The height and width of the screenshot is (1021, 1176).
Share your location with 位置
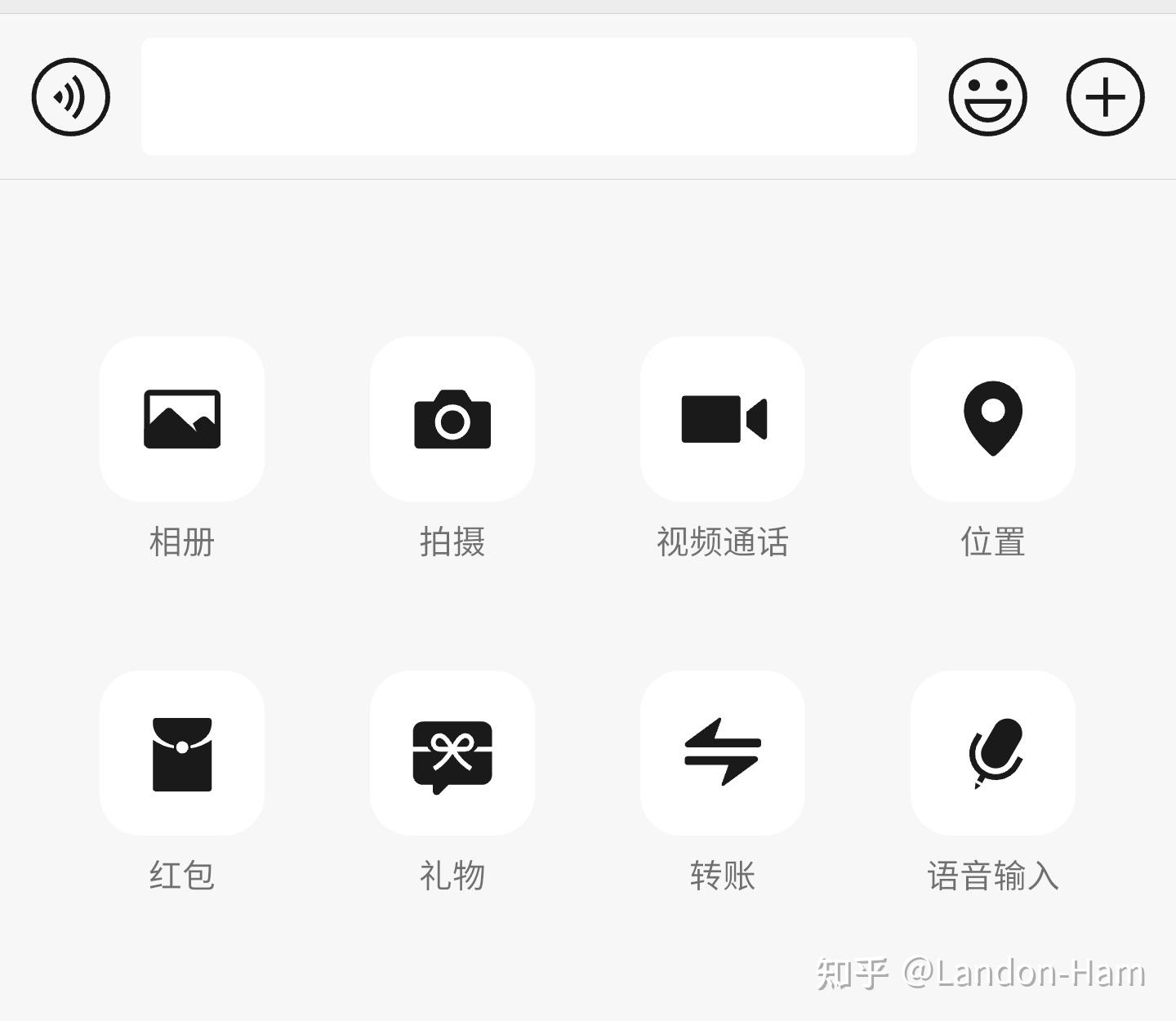tap(993, 419)
